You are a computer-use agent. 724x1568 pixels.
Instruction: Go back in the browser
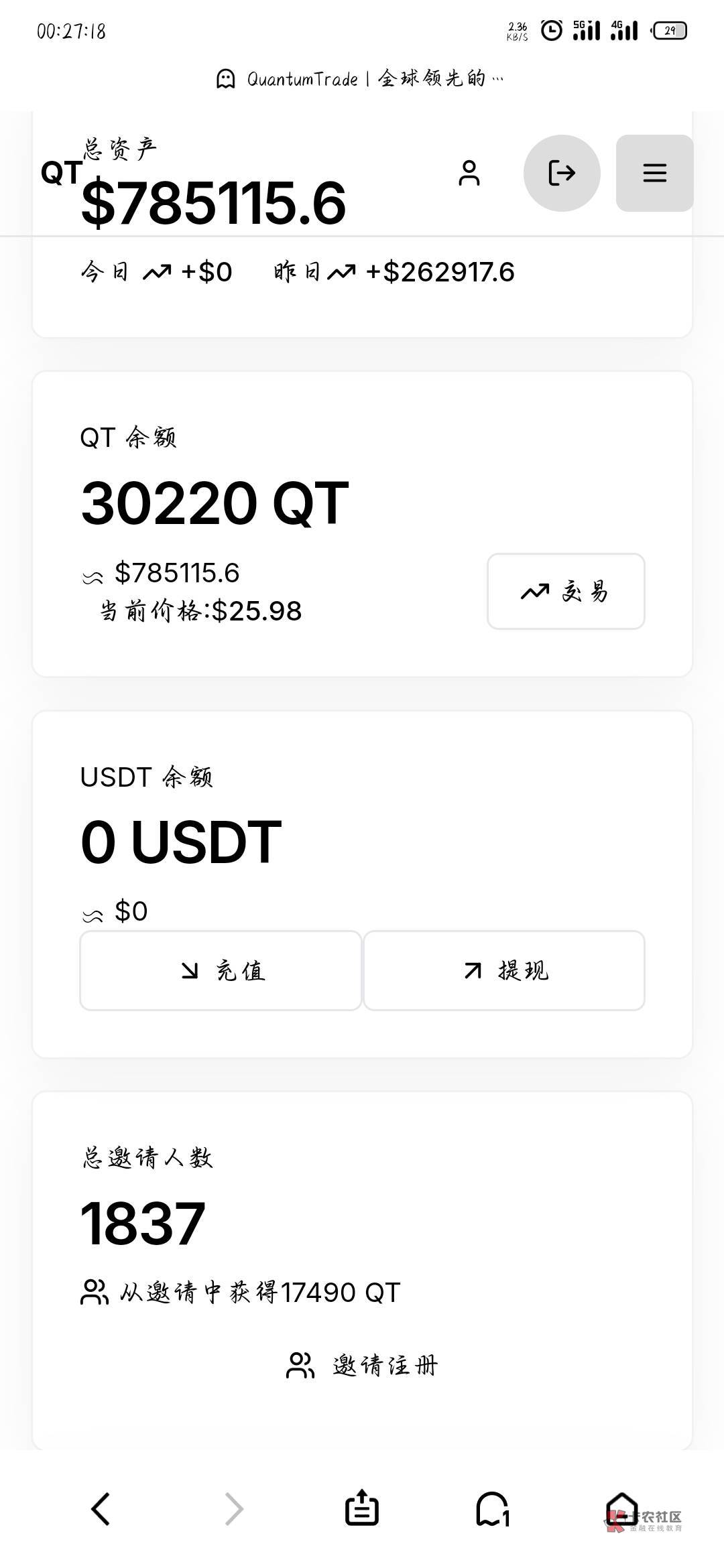(x=101, y=1509)
